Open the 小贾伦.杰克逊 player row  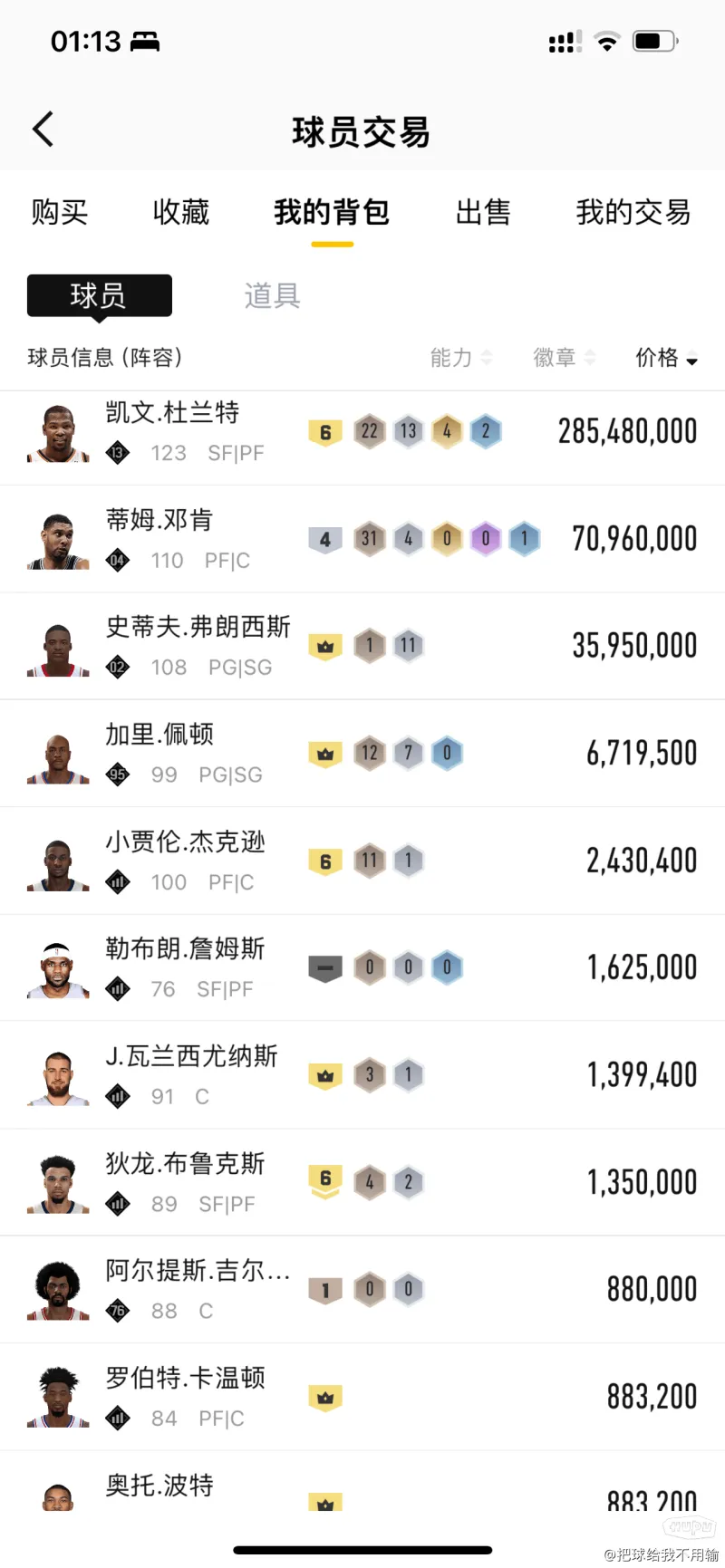[362, 861]
